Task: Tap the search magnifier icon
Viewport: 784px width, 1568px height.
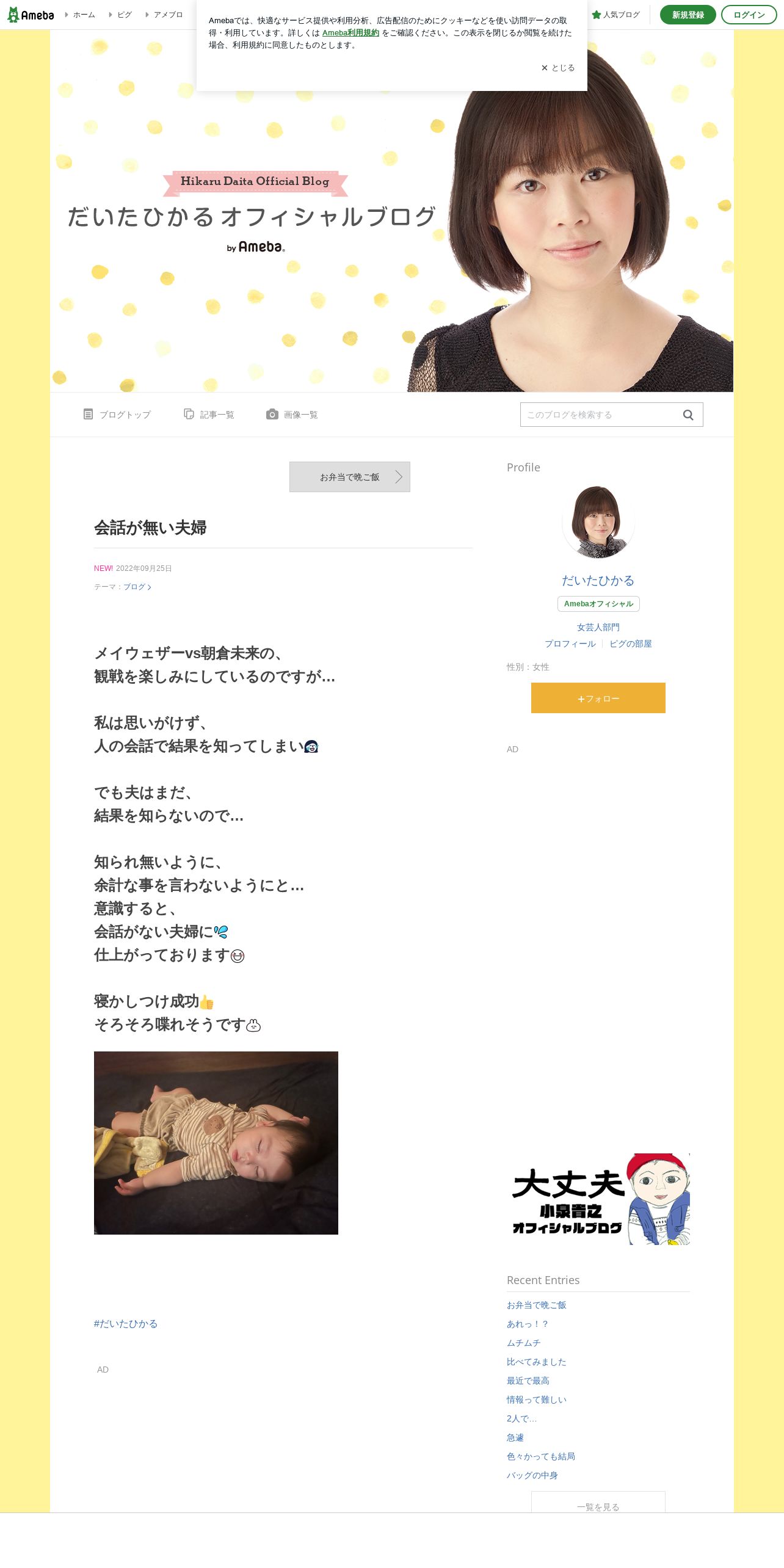Action: (x=688, y=415)
